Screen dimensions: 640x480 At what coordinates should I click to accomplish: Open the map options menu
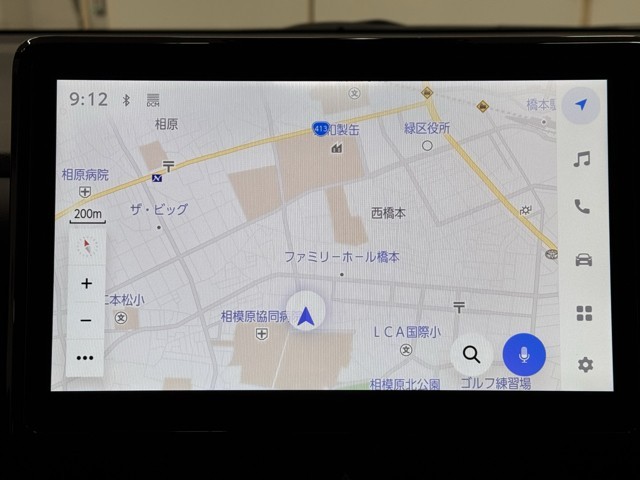86,358
